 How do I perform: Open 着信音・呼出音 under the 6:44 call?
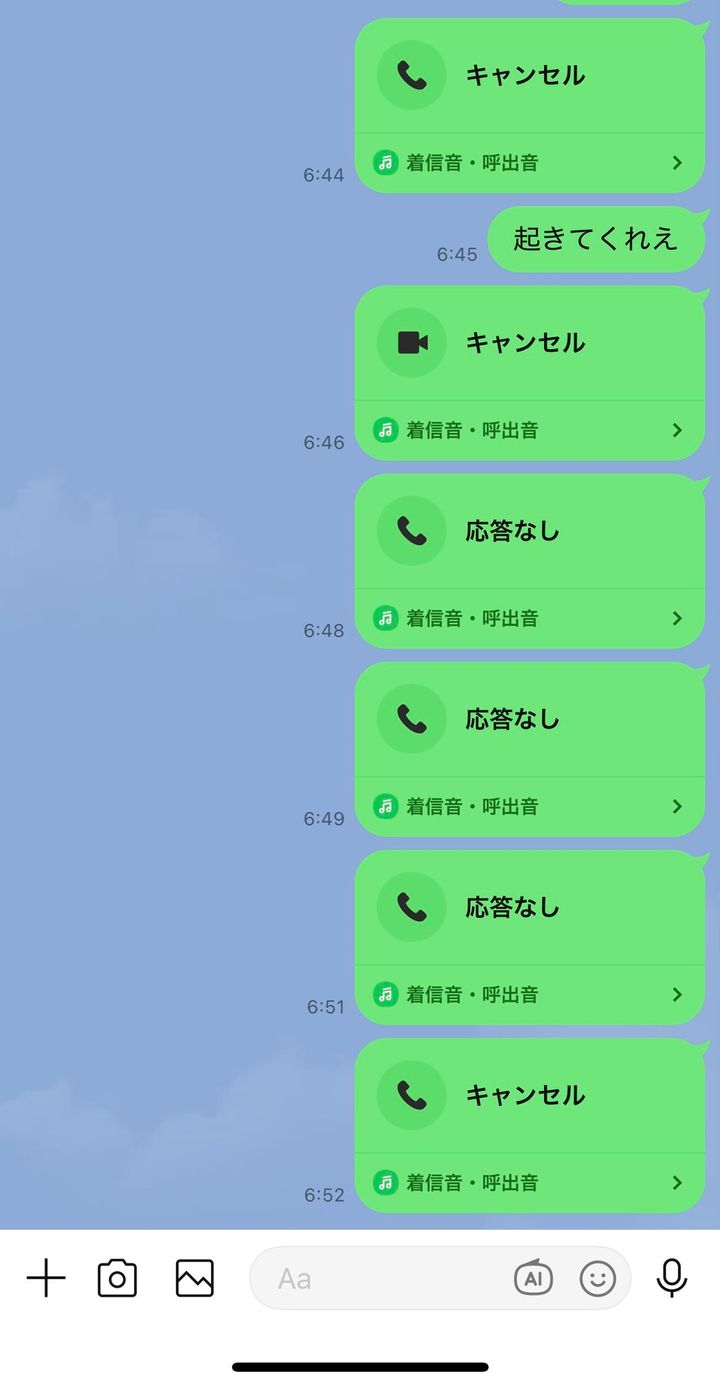coord(529,163)
